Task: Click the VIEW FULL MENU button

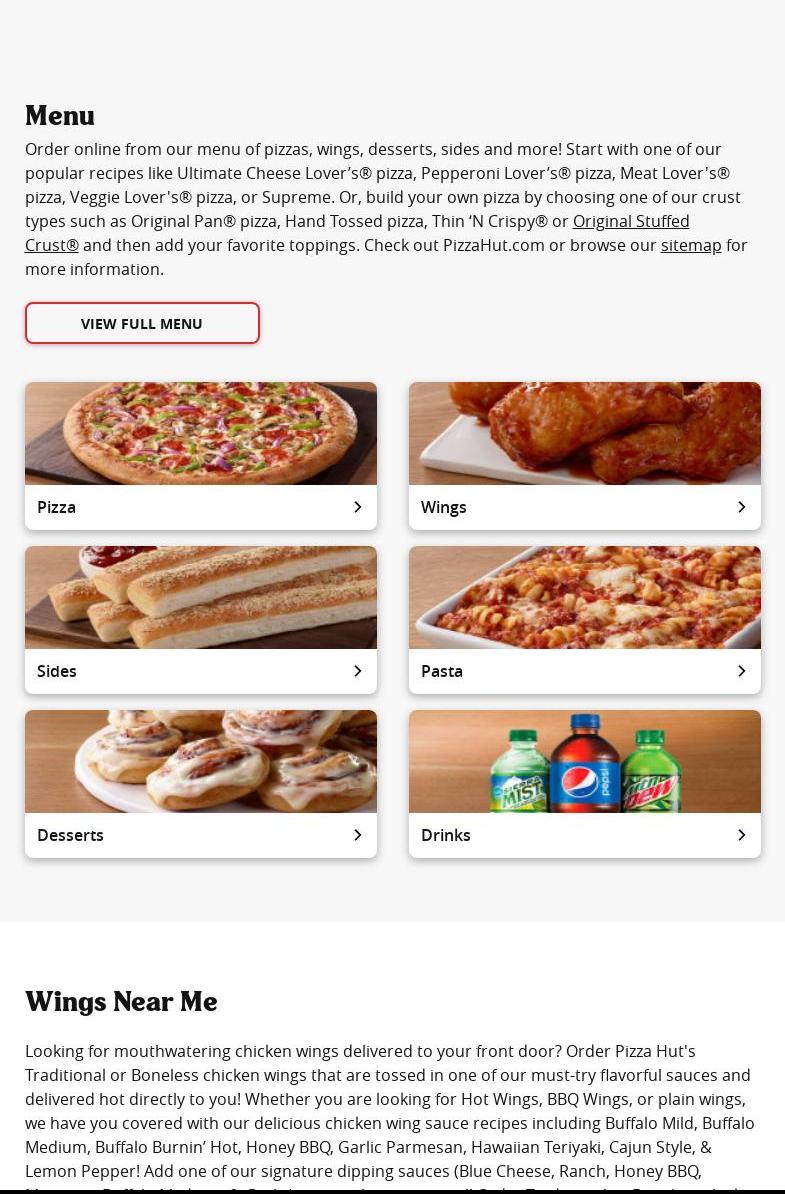Action: click(x=142, y=323)
